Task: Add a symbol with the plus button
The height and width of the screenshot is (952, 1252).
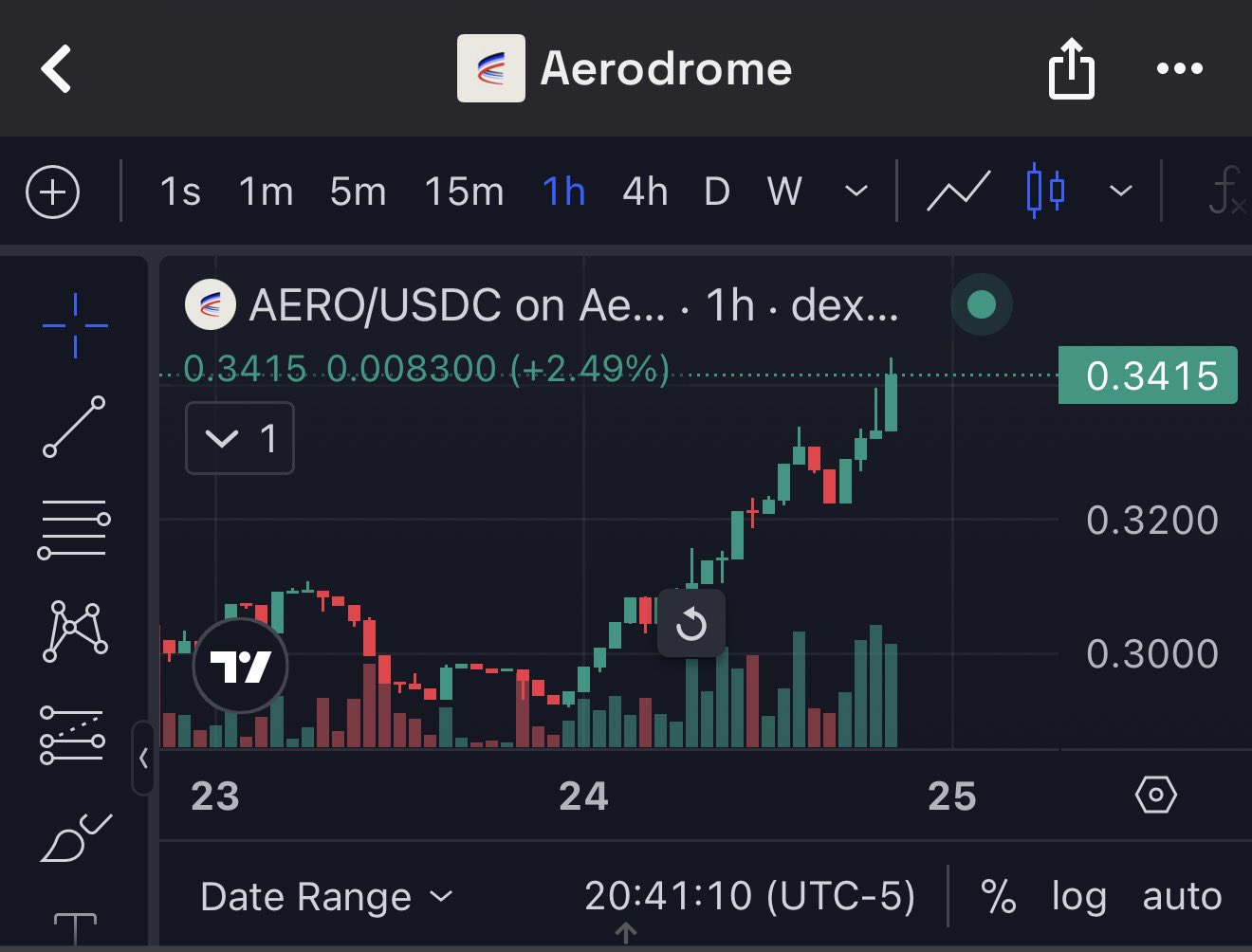Action: coord(52,192)
